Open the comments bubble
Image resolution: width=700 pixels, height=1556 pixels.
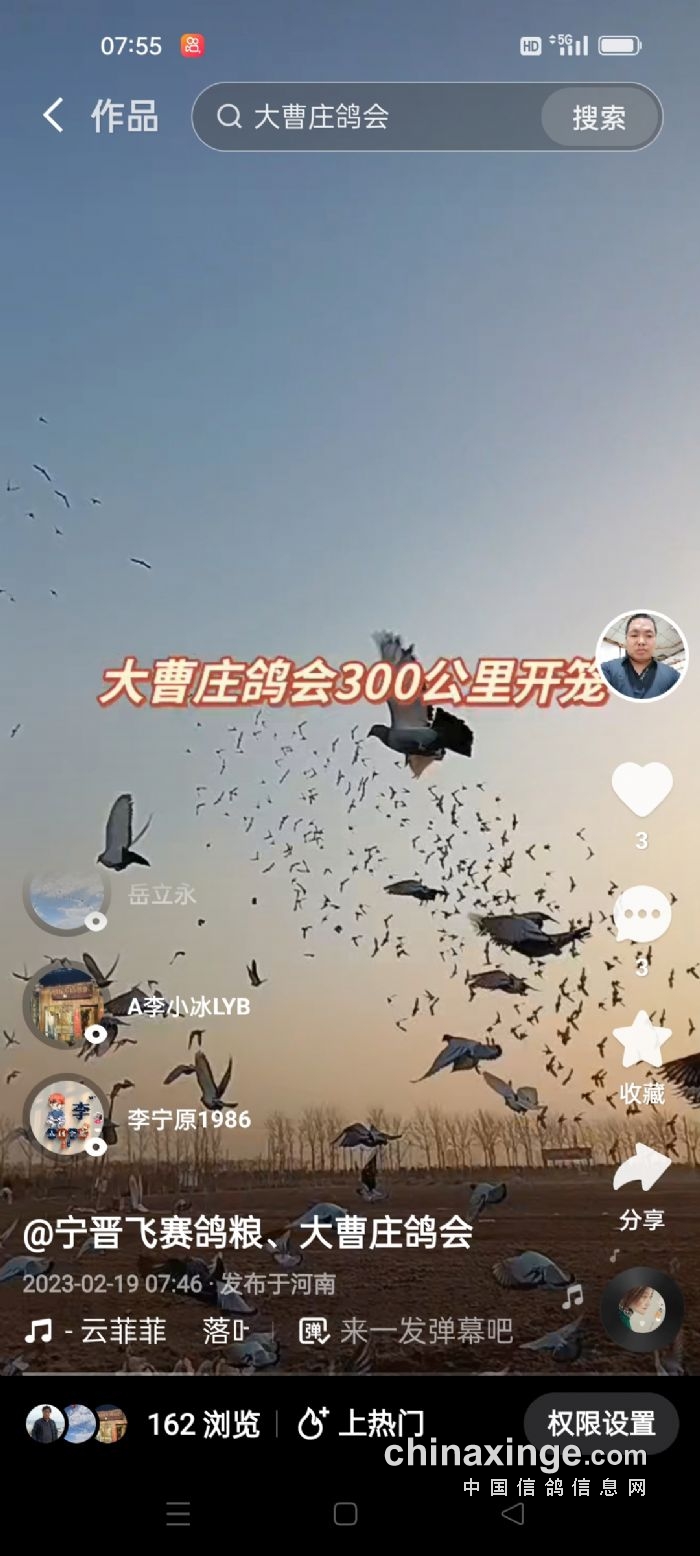(x=641, y=915)
